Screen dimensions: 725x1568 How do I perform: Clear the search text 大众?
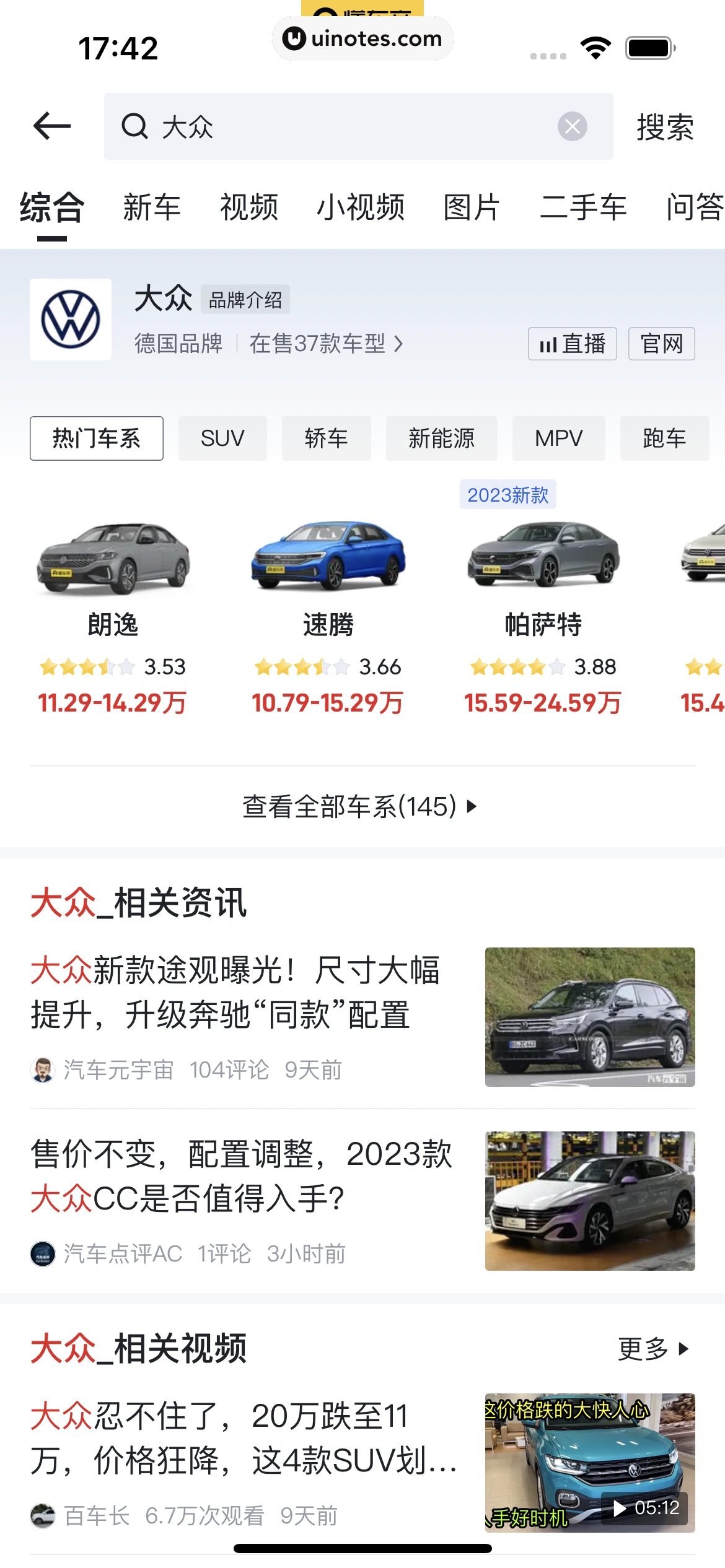(x=572, y=126)
